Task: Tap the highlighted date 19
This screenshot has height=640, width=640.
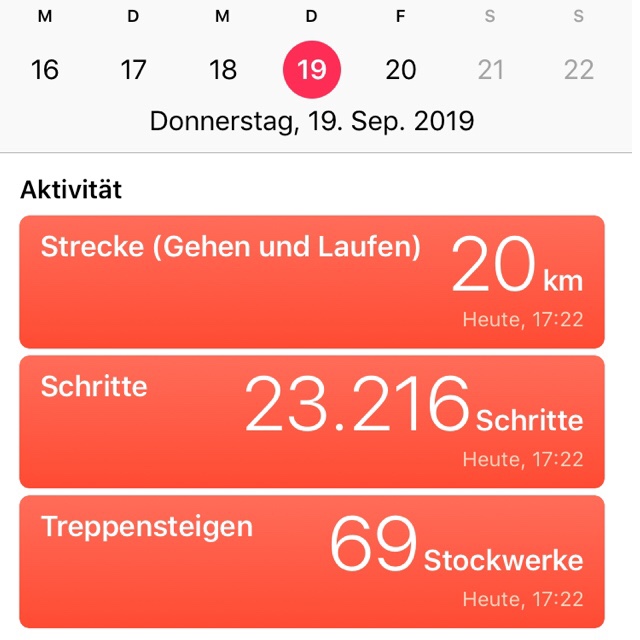Action: (312, 69)
